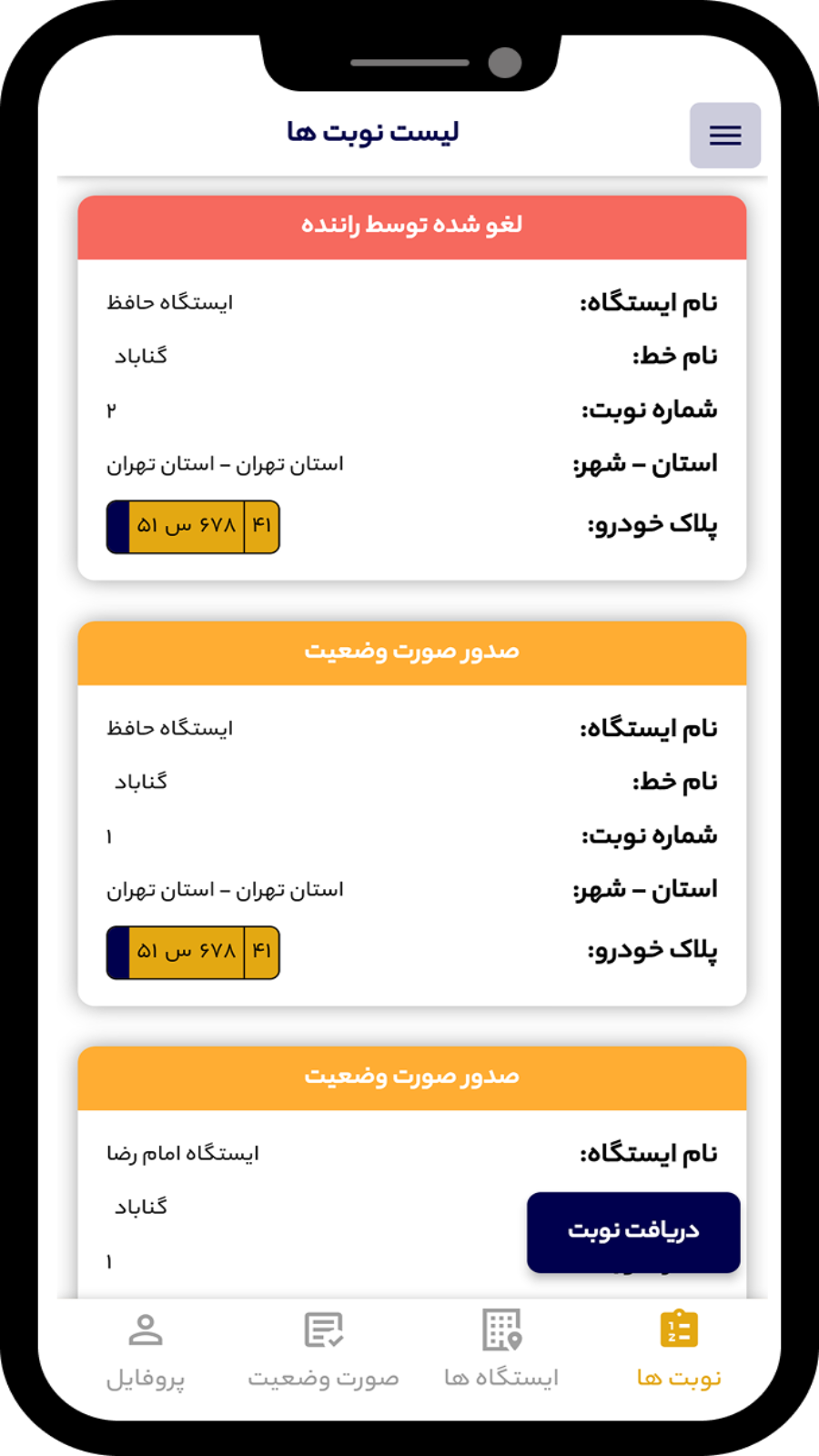Tap the license plate showing ۶۷۸ س ۵۱ second card

(192, 952)
